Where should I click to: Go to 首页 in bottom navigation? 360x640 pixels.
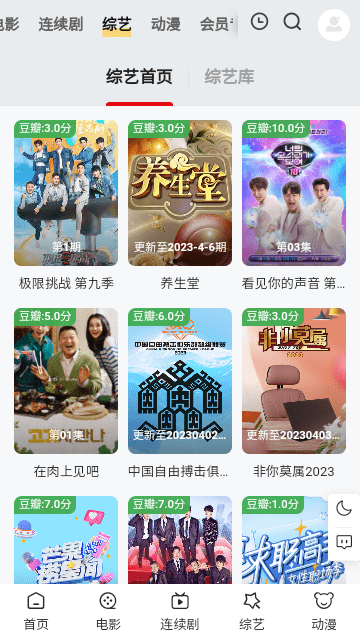coord(36,611)
